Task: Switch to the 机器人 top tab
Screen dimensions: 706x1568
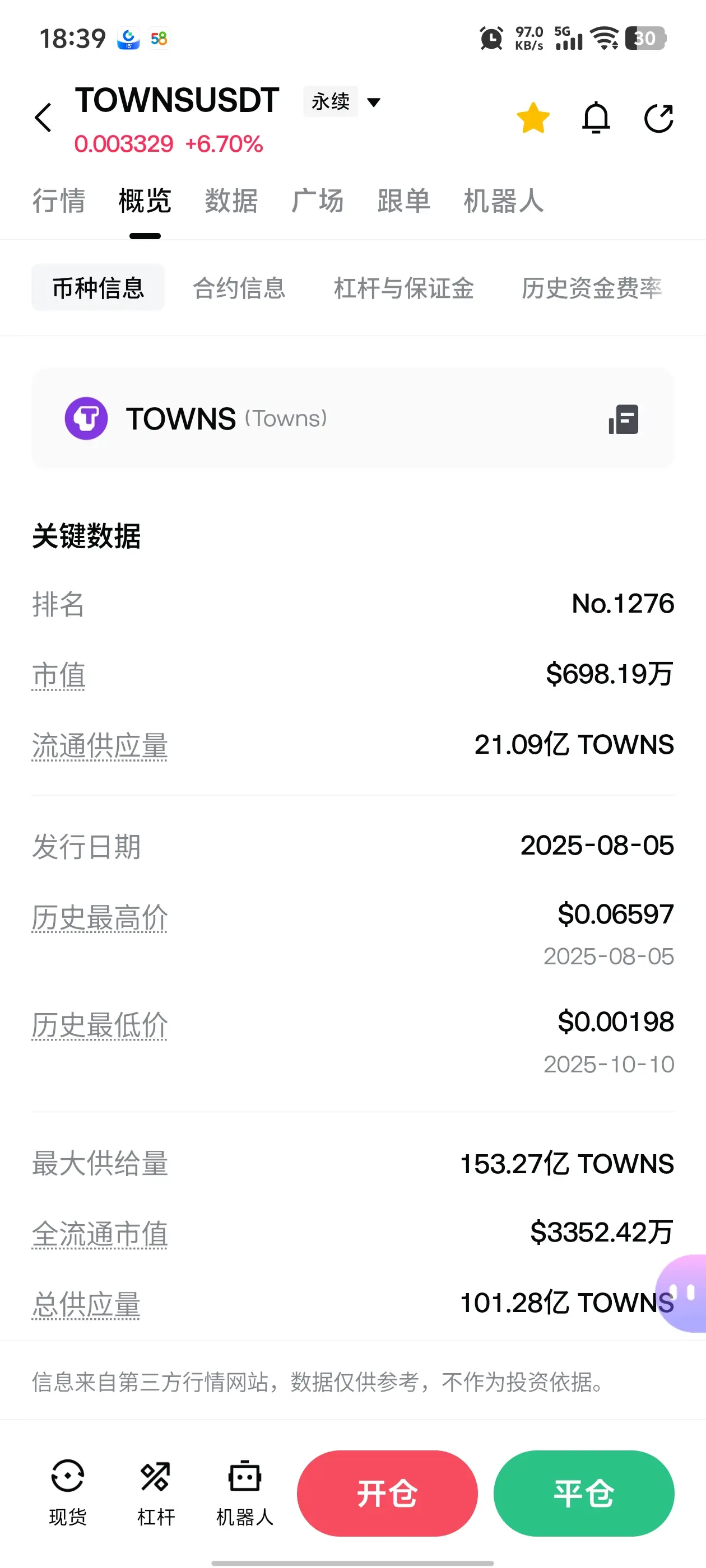Action: pyautogui.click(x=503, y=201)
